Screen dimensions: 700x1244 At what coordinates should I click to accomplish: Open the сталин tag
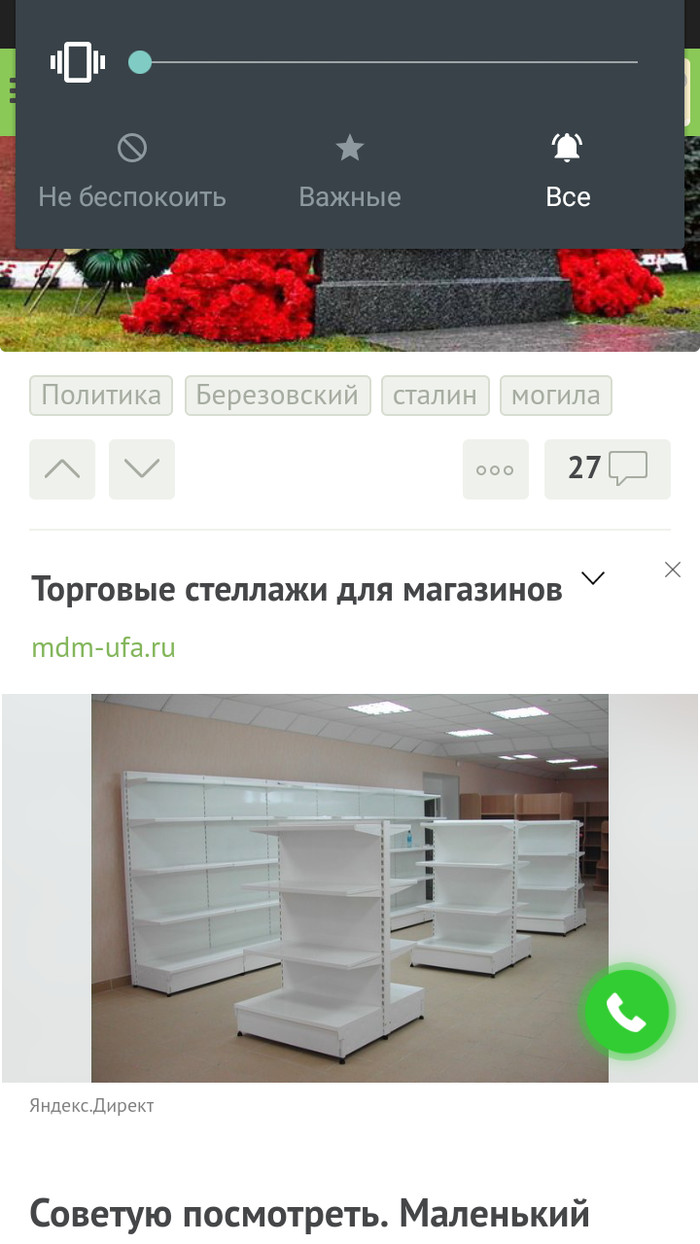[435, 395]
